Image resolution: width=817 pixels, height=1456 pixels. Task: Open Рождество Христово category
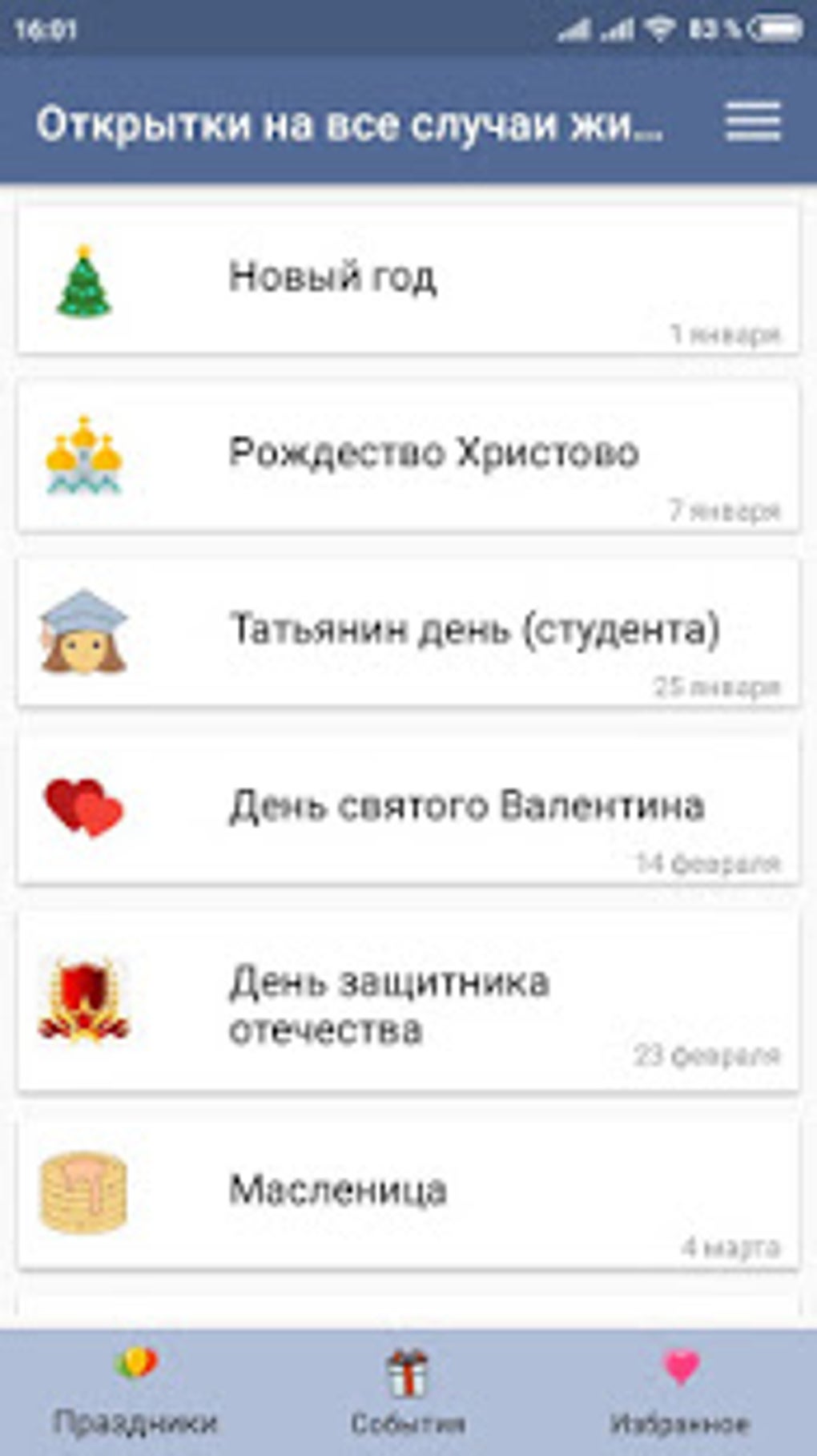(x=408, y=456)
